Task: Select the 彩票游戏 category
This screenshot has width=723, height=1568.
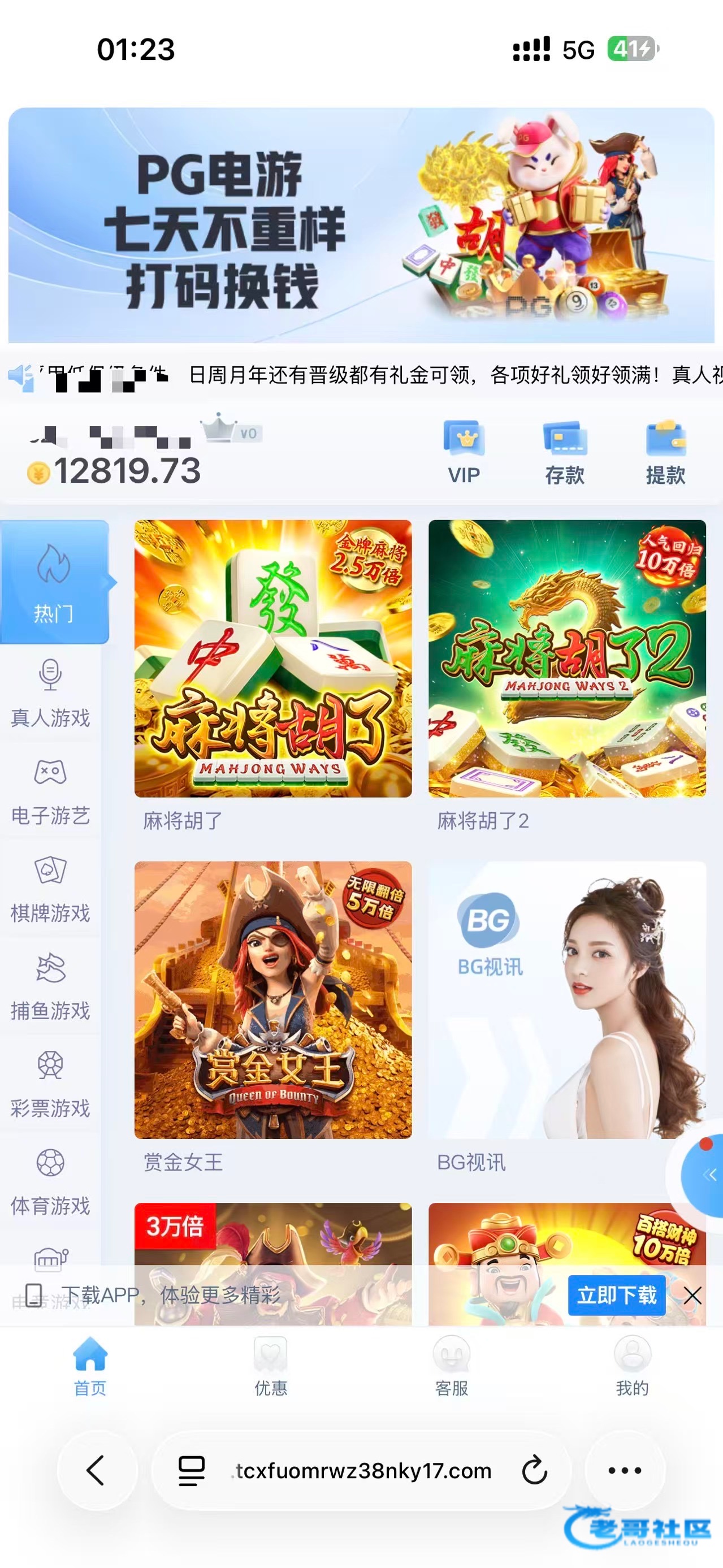Action: tap(50, 1084)
